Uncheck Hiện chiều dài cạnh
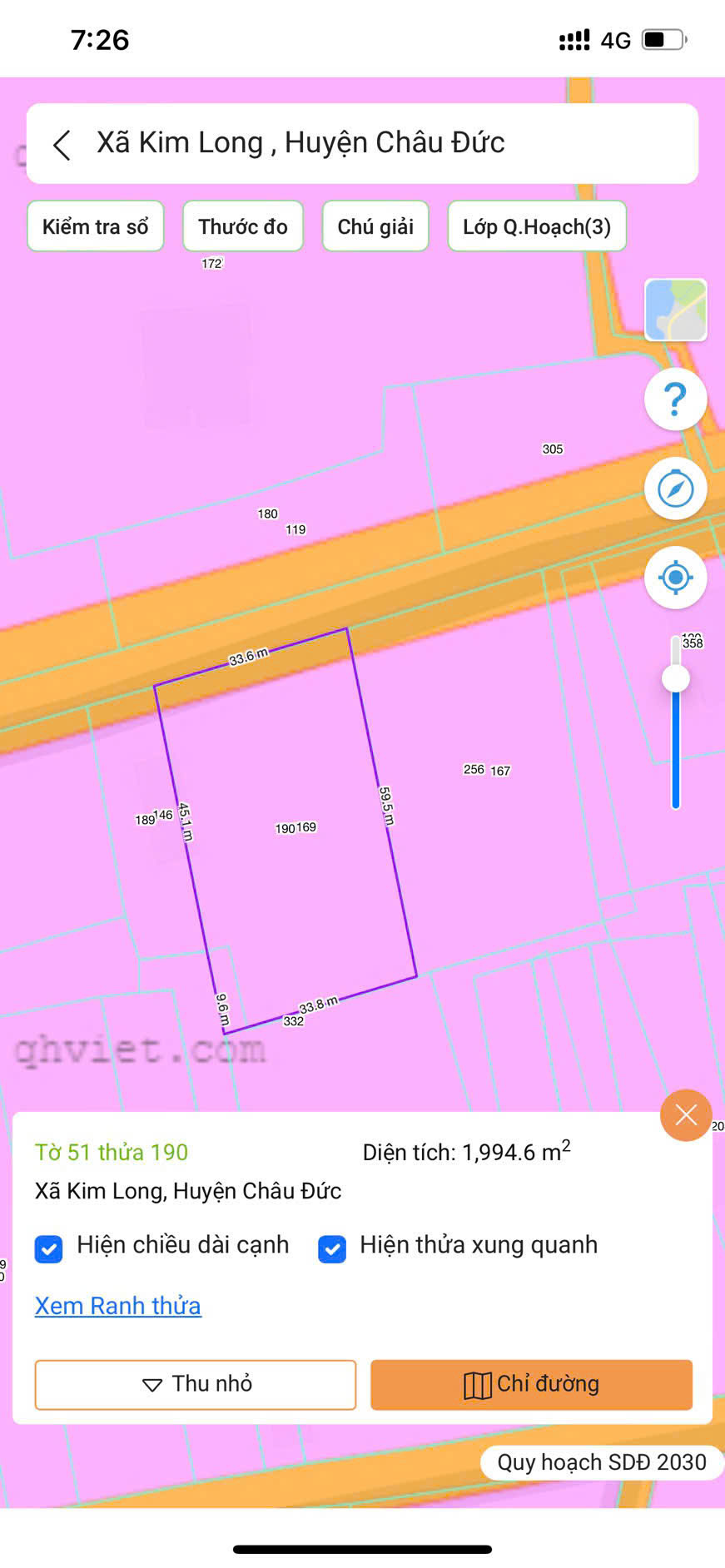The width and height of the screenshot is (725, 1568). [x=49, y=1248]
